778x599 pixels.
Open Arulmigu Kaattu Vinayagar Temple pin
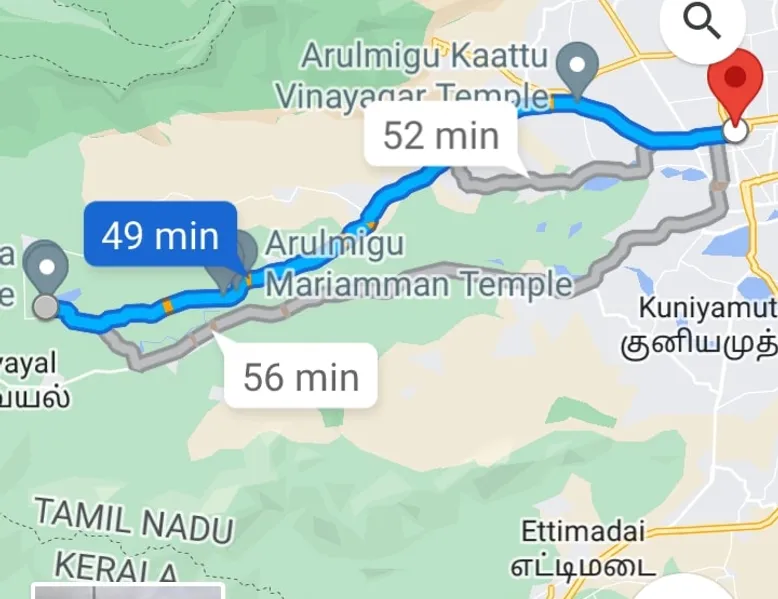[577, 66]
